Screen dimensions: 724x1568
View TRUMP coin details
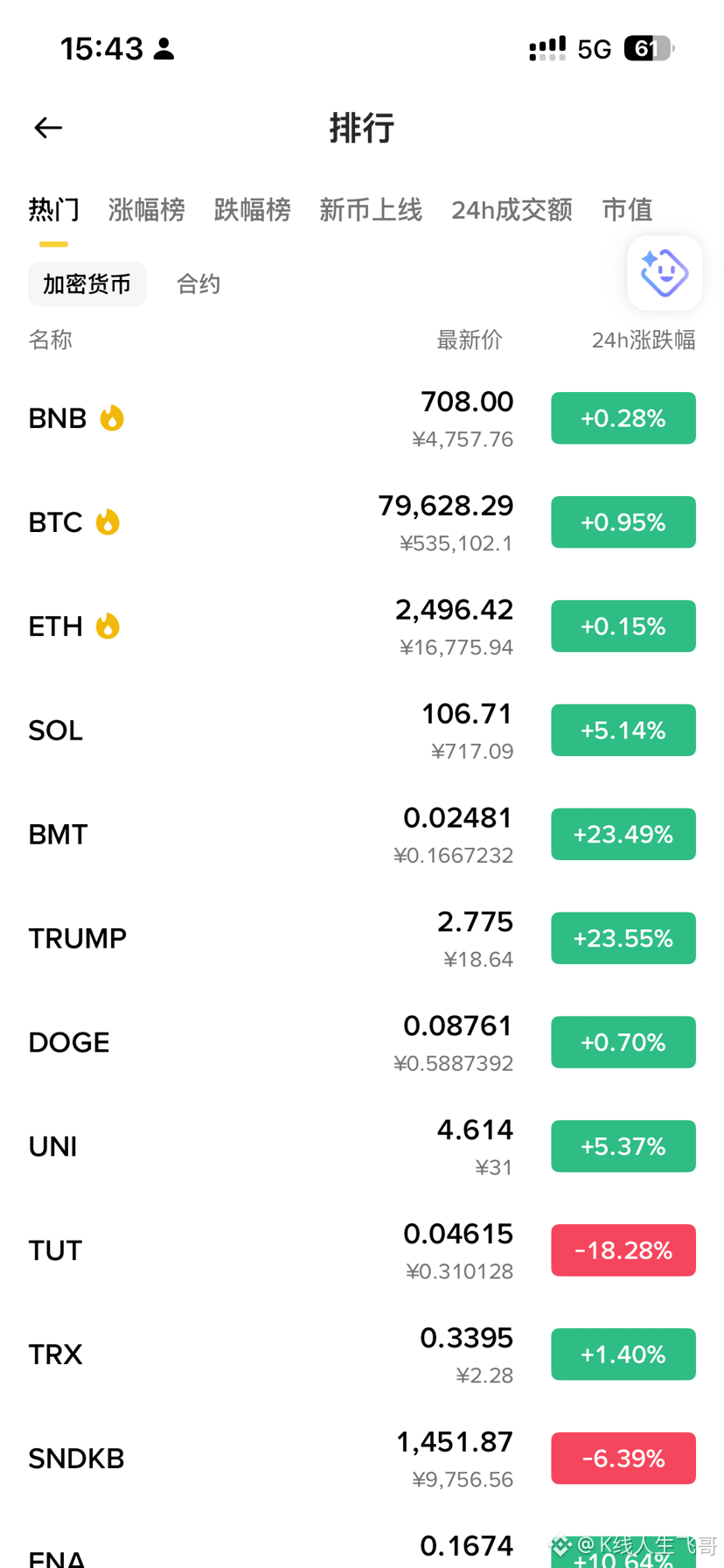362,939
